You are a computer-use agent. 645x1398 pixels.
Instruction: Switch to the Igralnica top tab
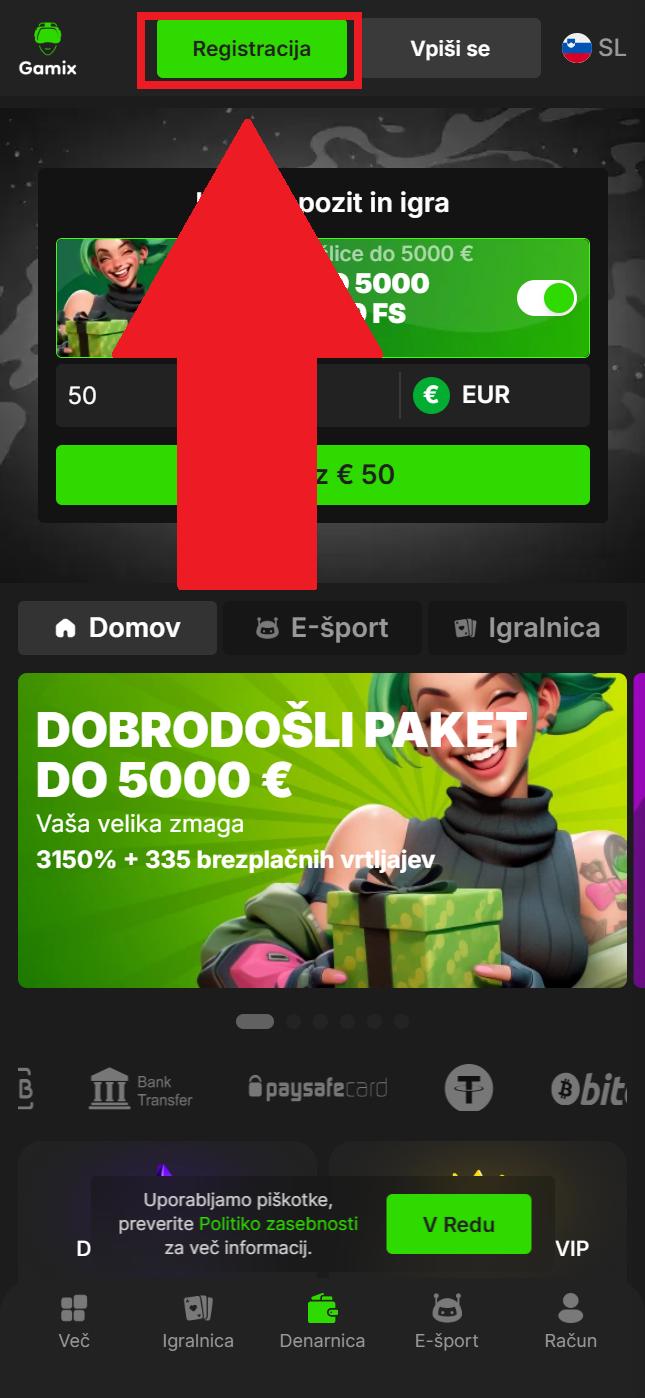[527, 628]
